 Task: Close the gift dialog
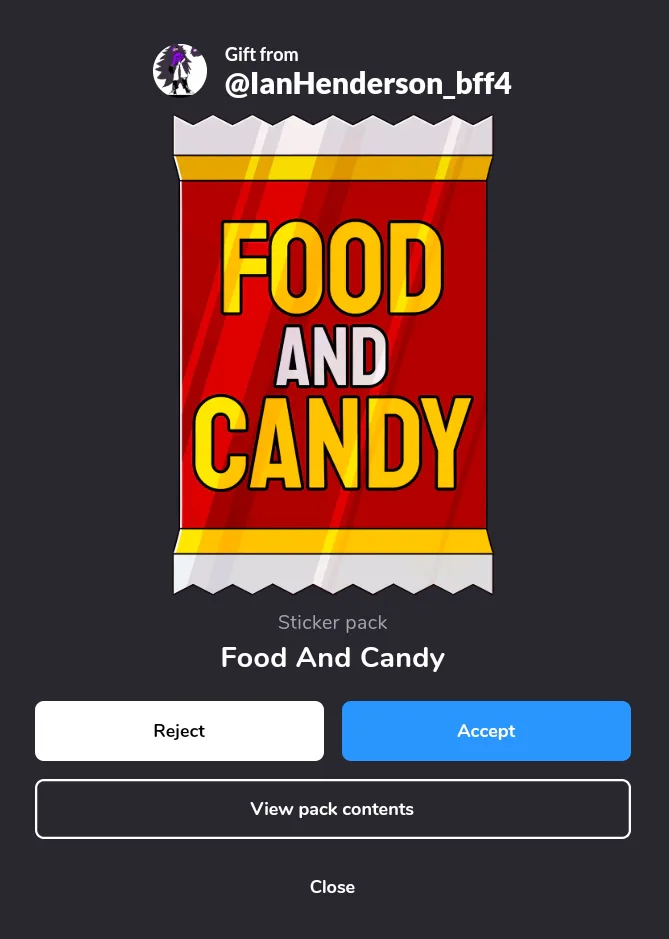[x=332, y=887]
